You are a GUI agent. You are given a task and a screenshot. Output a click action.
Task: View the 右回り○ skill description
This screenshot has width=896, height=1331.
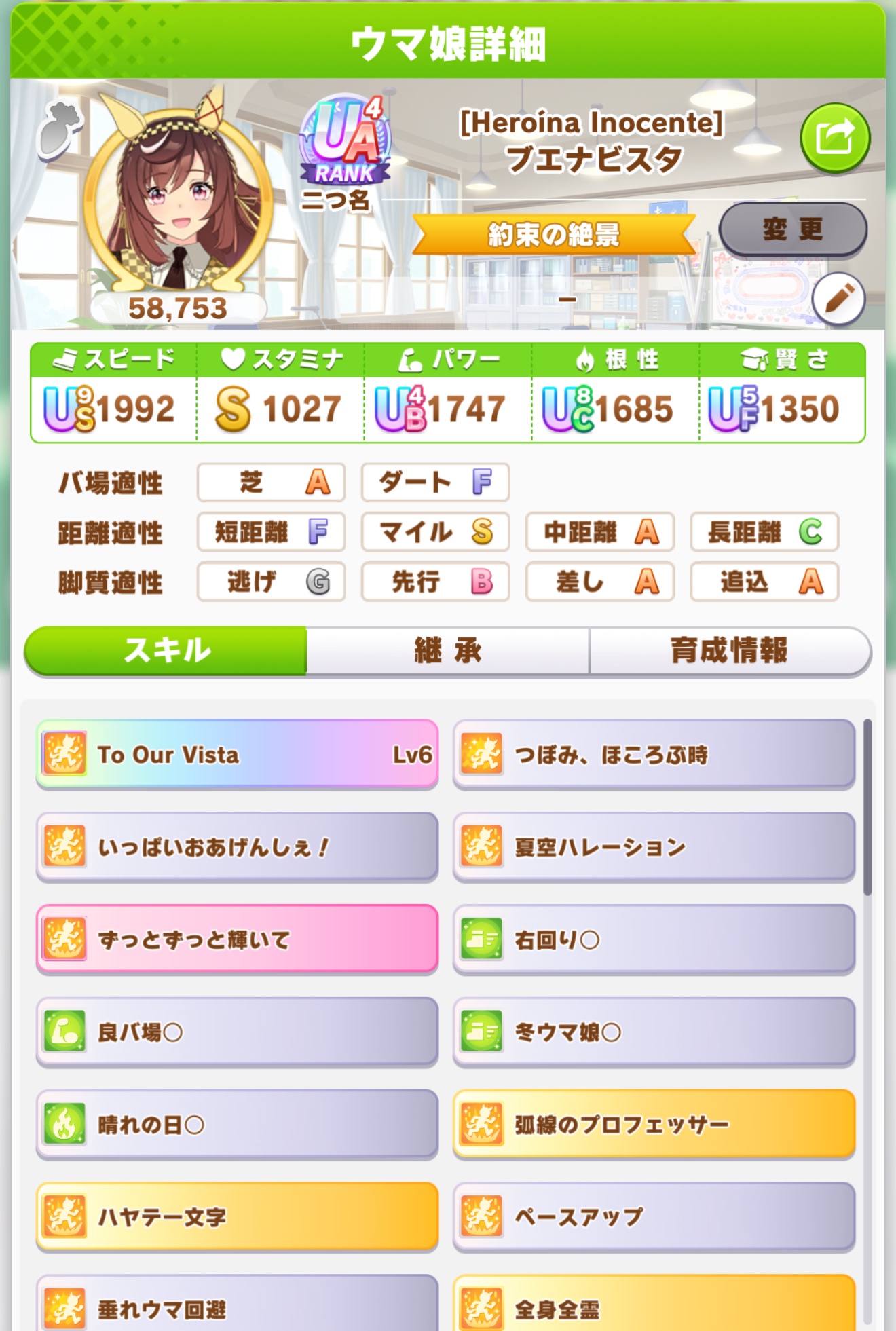654,939
